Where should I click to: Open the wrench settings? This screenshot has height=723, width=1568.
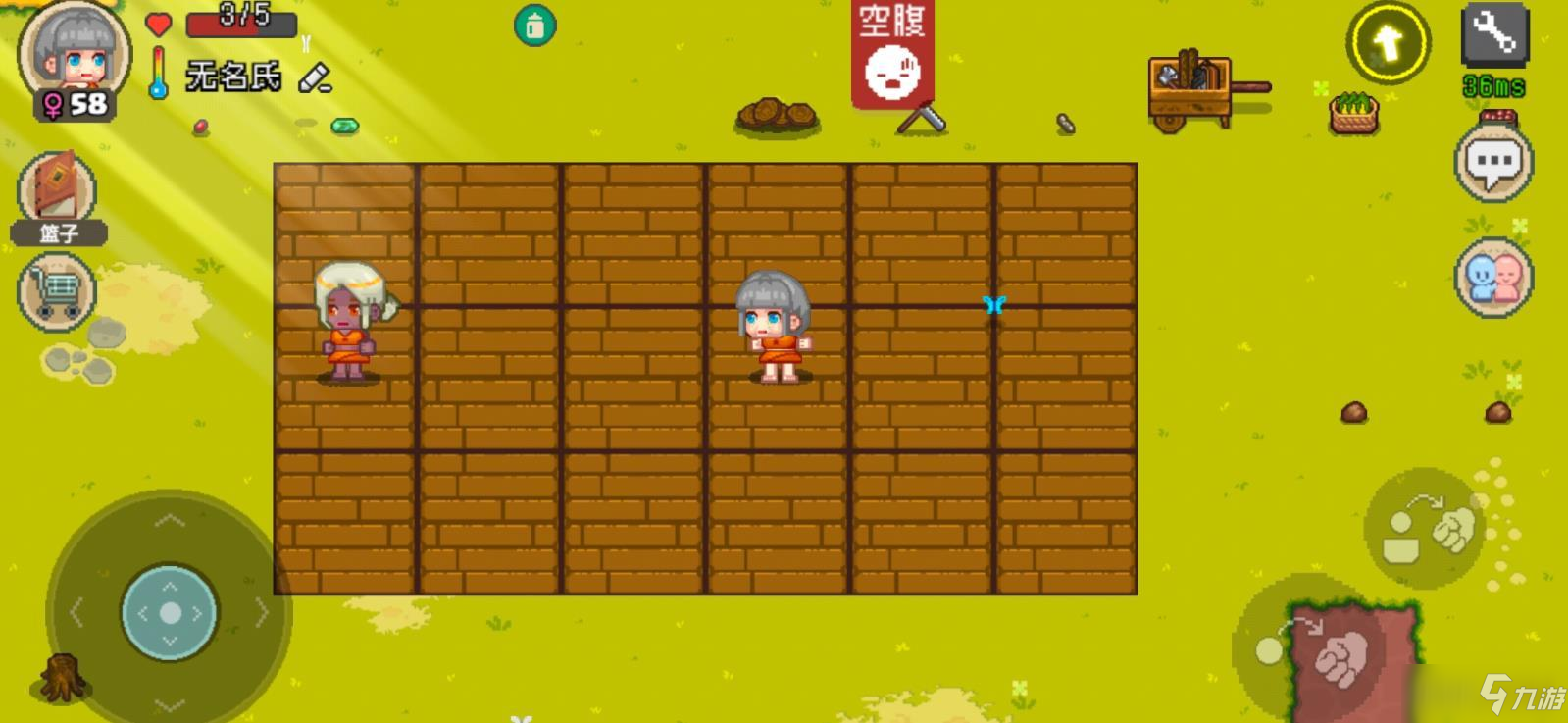tap(1494, 35)
